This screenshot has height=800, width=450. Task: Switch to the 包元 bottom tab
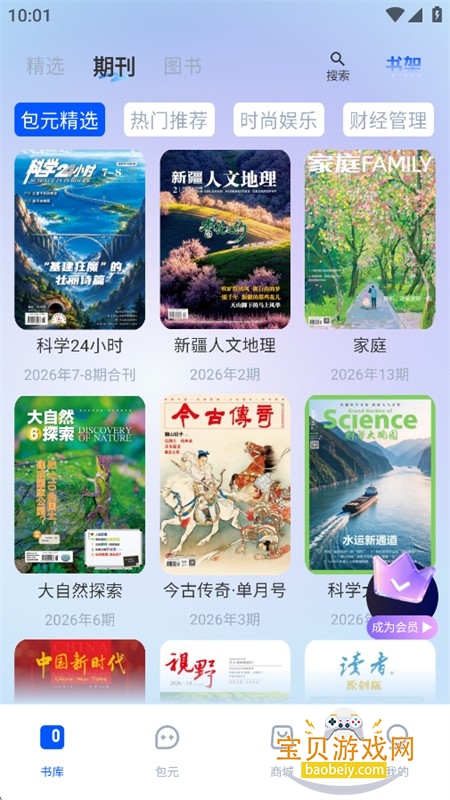pos(167,751)
